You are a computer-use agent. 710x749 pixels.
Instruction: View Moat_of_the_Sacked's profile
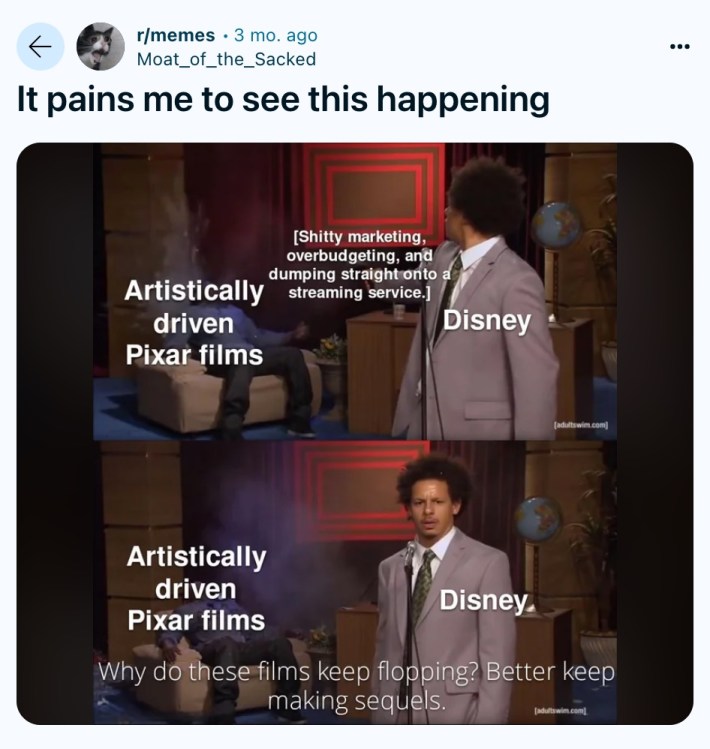coord(225,59)
